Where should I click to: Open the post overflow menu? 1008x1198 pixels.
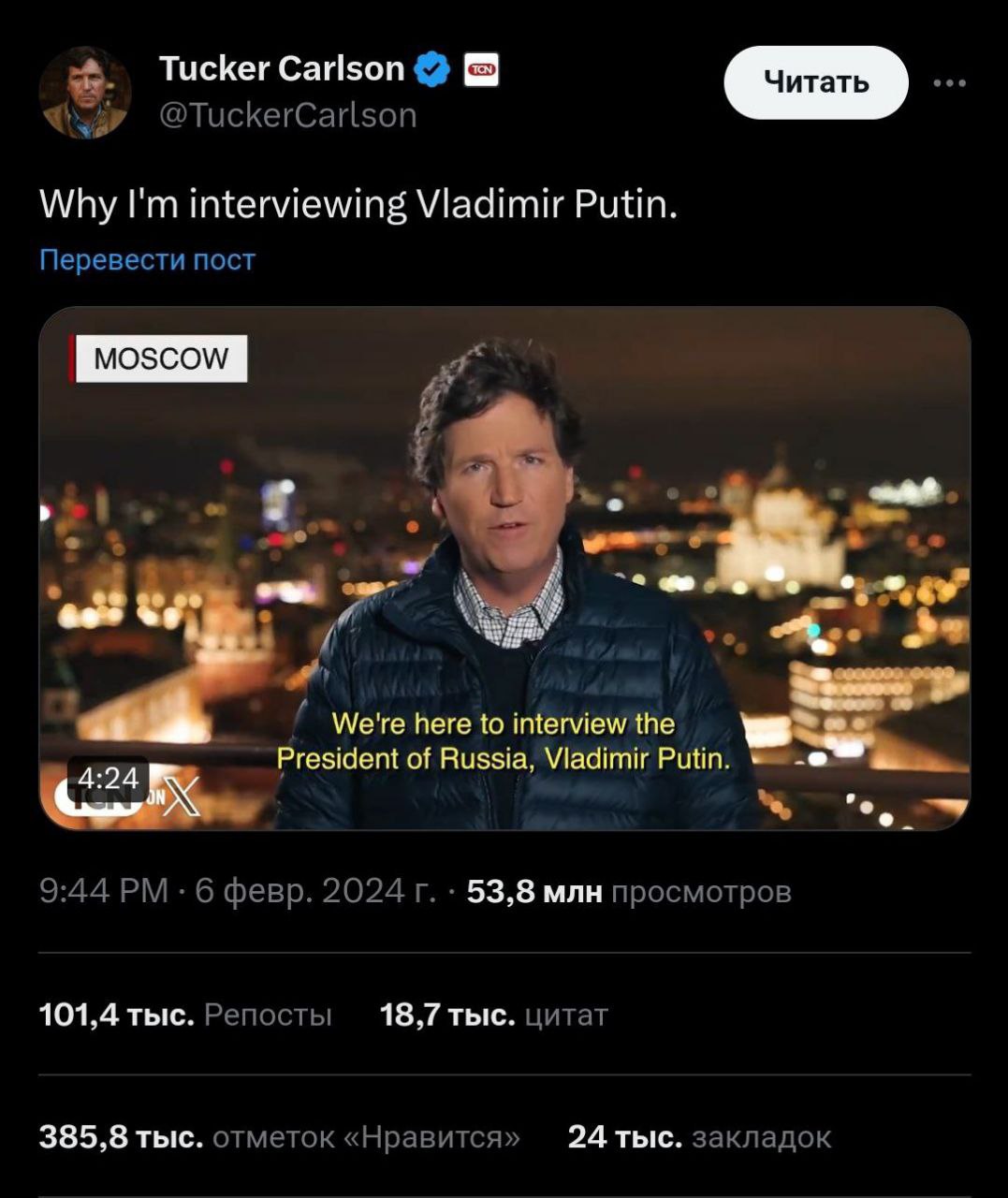point(949,83)
